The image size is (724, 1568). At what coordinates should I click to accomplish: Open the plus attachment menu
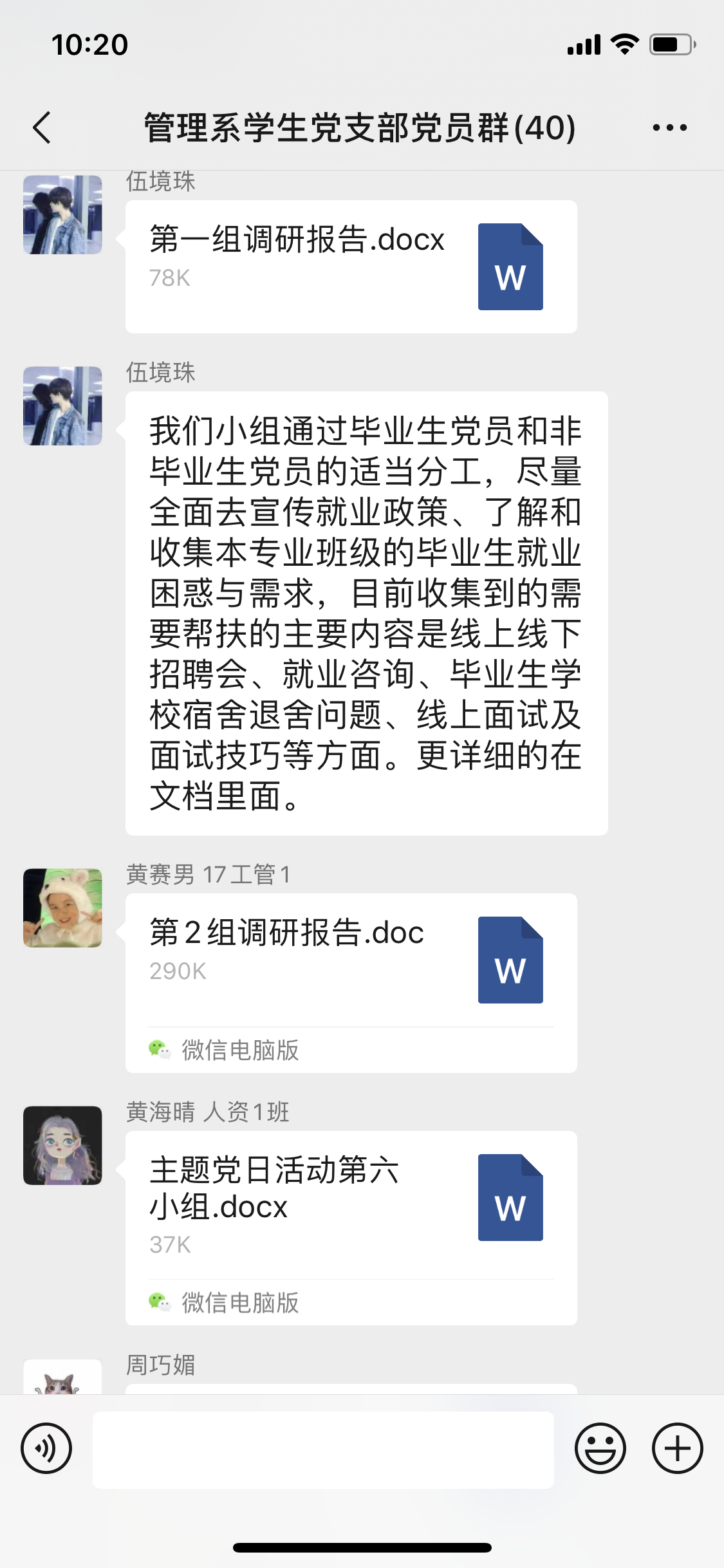(x=677, y=1448)
